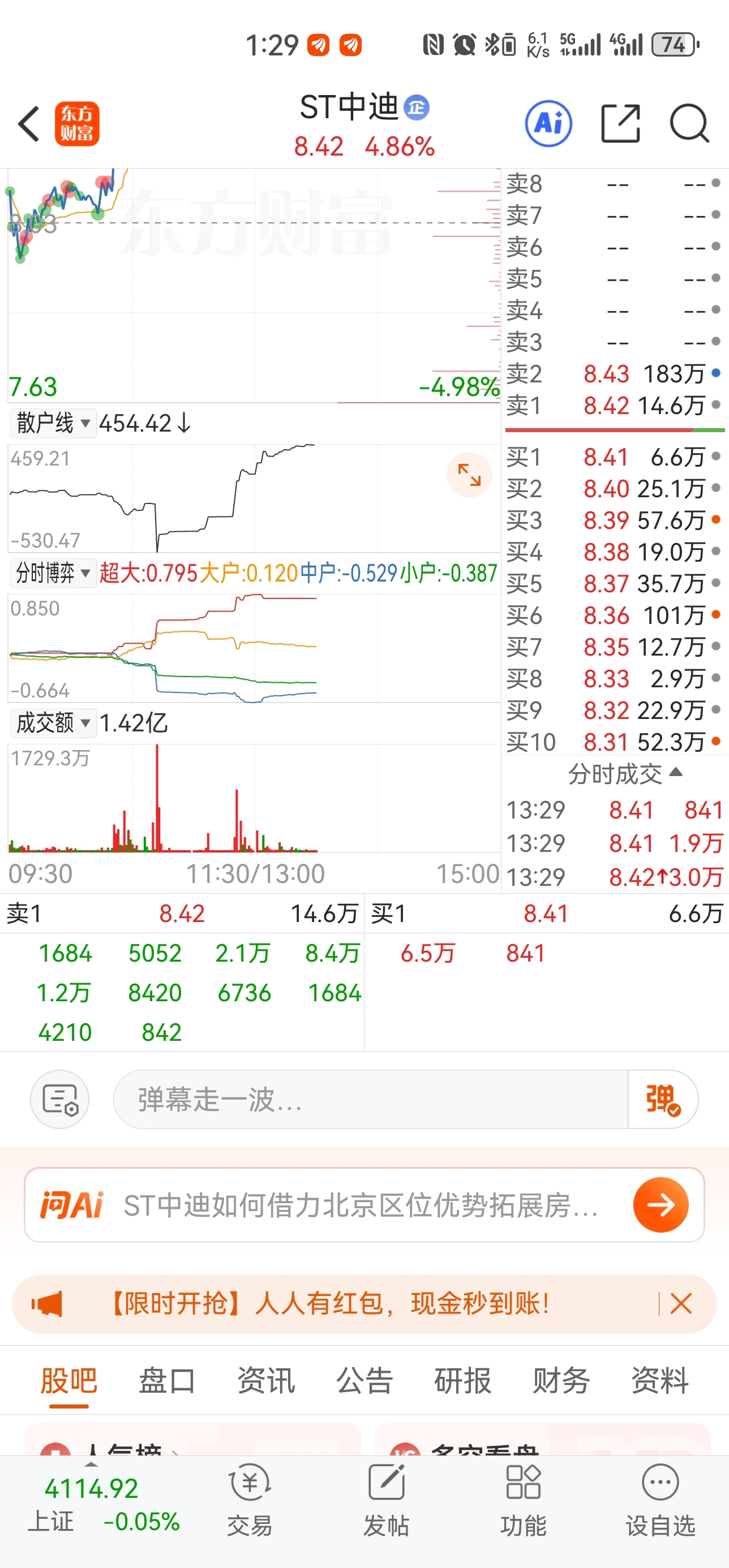Screen dimensions: 729x1568
Task: Dismiss the 限时开抢 red packet banner
Action: 680,1304
